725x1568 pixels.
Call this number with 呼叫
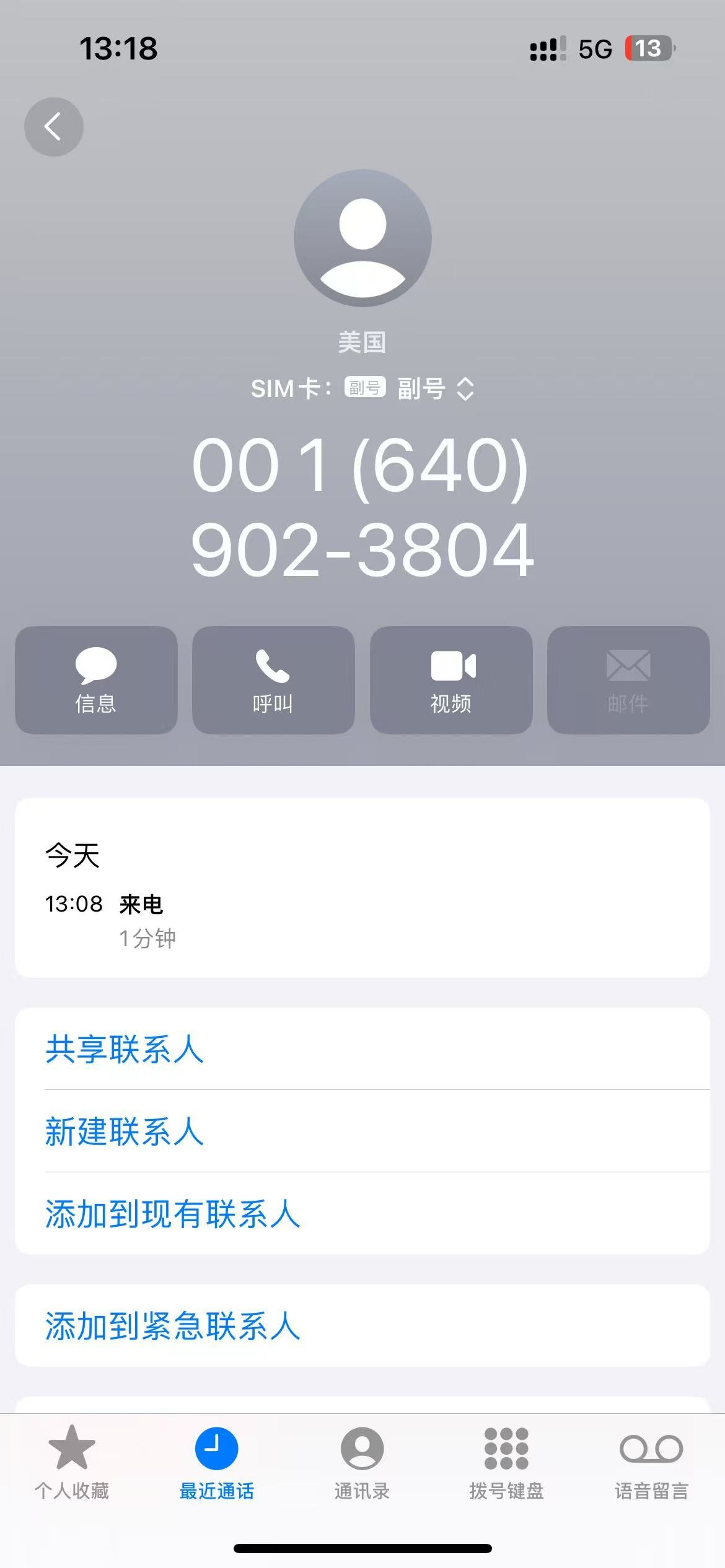[x=273, y=680]
